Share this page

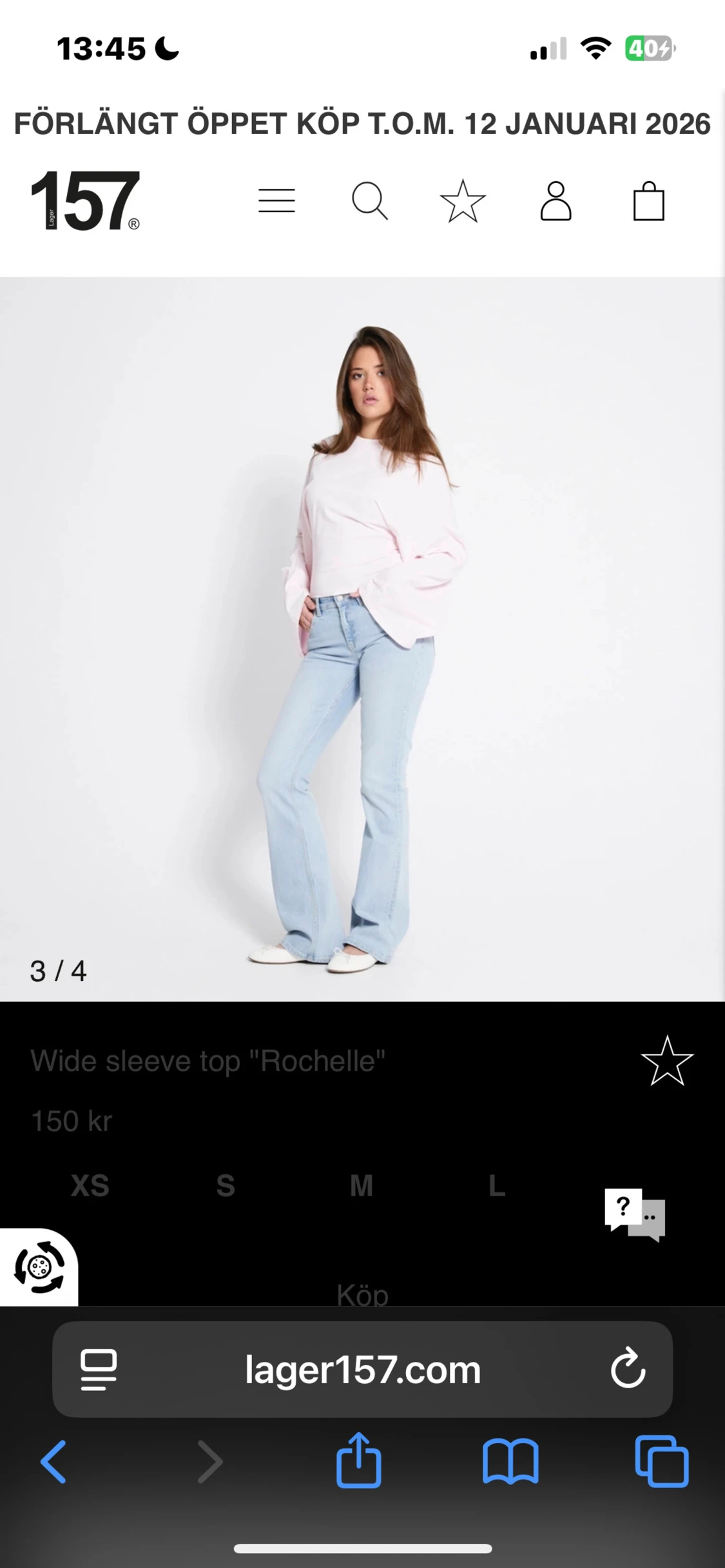click(x=359, y=1461)
